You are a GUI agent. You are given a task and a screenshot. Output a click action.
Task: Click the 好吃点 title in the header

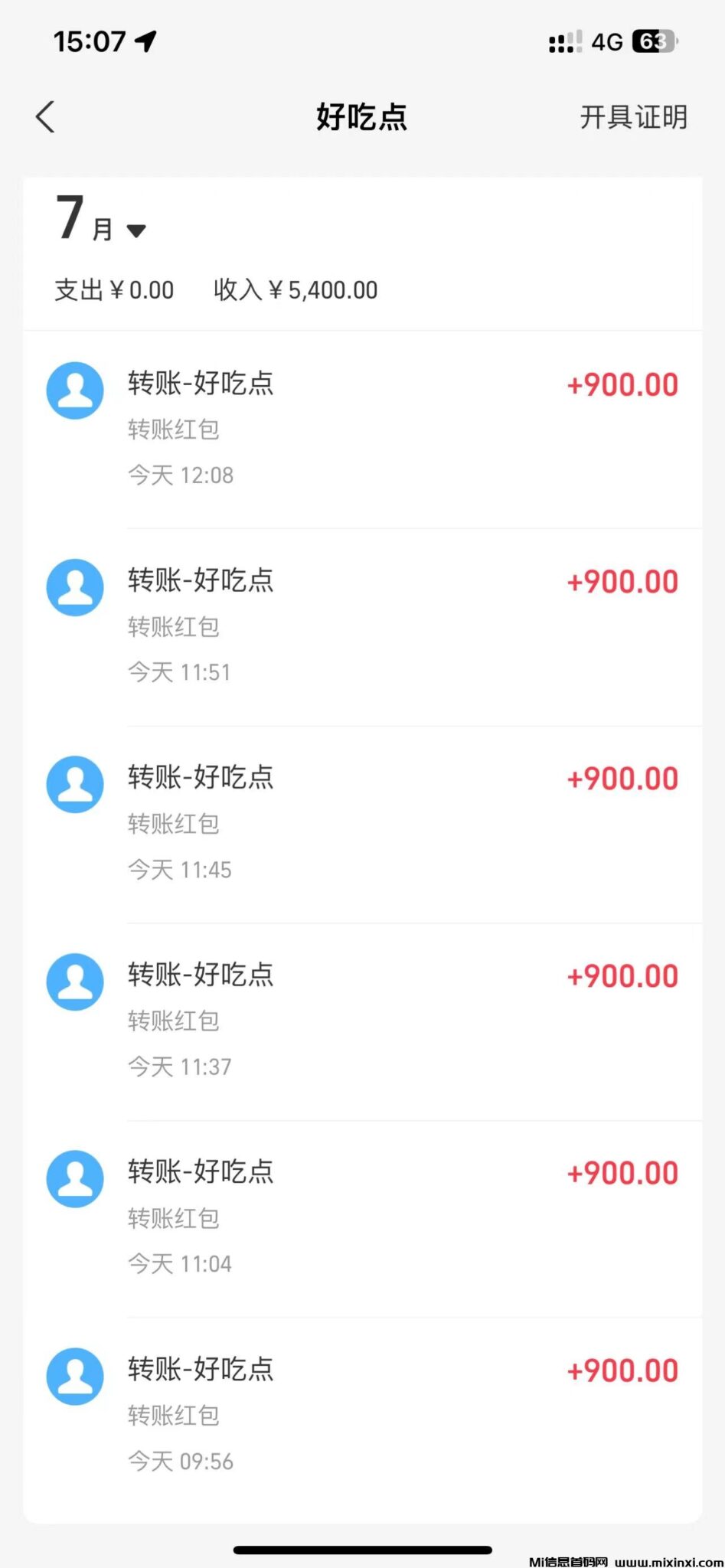pos(361,117)
